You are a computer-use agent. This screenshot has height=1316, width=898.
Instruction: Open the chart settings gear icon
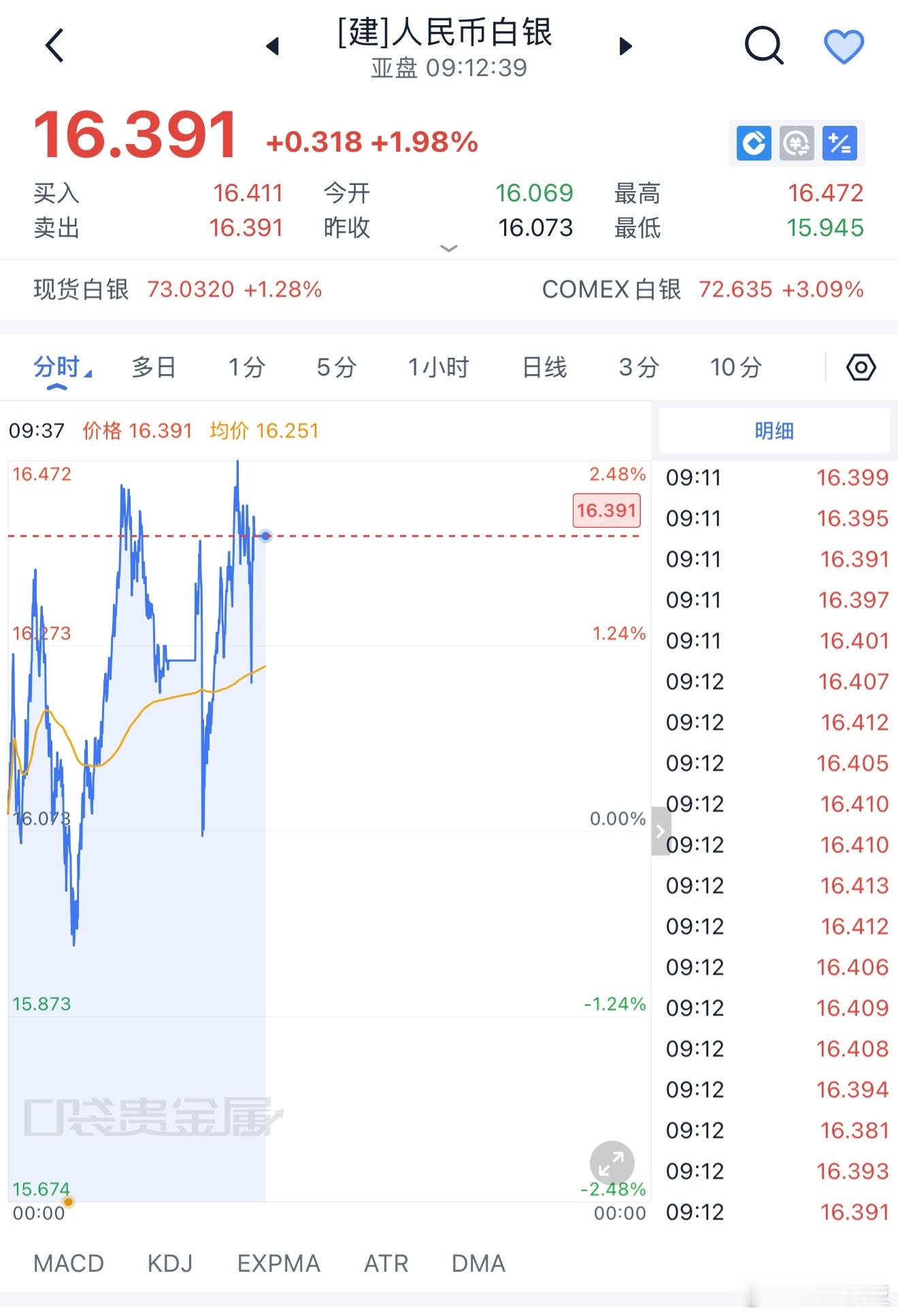coord(861,367)
